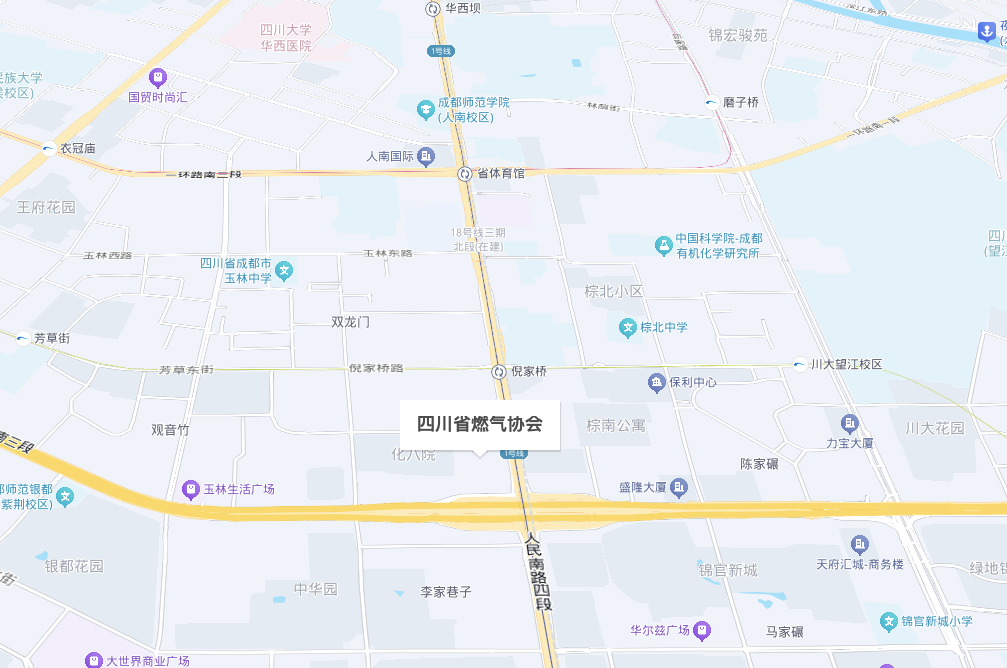This screenshot has width=1007, height=668.
Task: Tap the 四川省燃气协会 info callout
Action: 479,424
